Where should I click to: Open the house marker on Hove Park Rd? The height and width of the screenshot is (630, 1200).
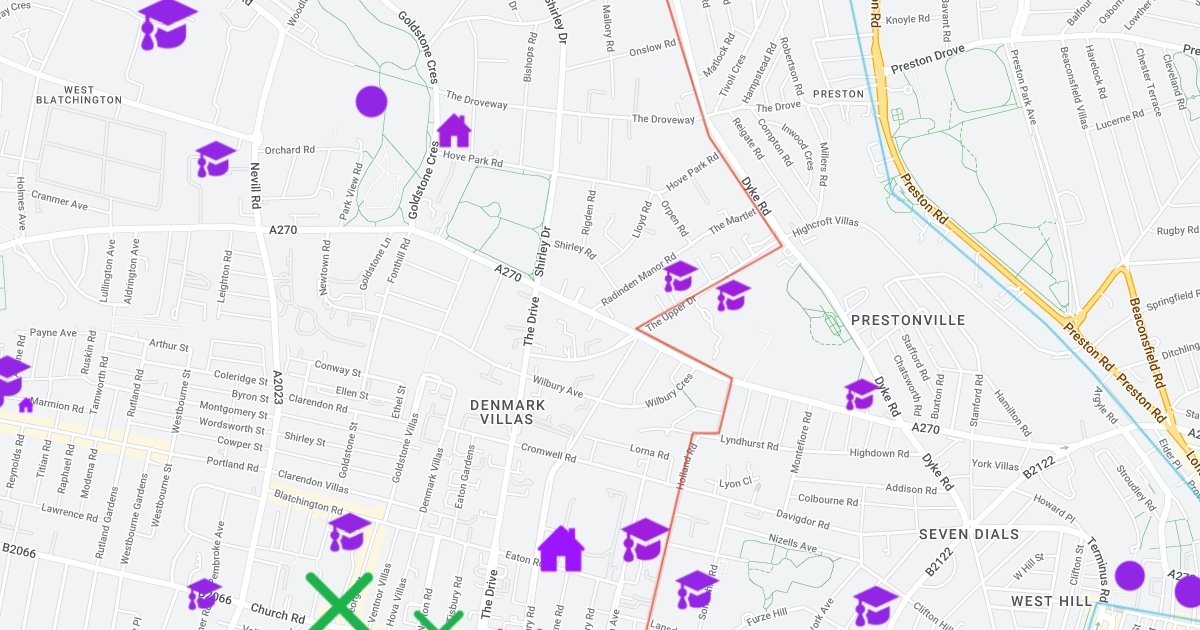coord(454,130)
